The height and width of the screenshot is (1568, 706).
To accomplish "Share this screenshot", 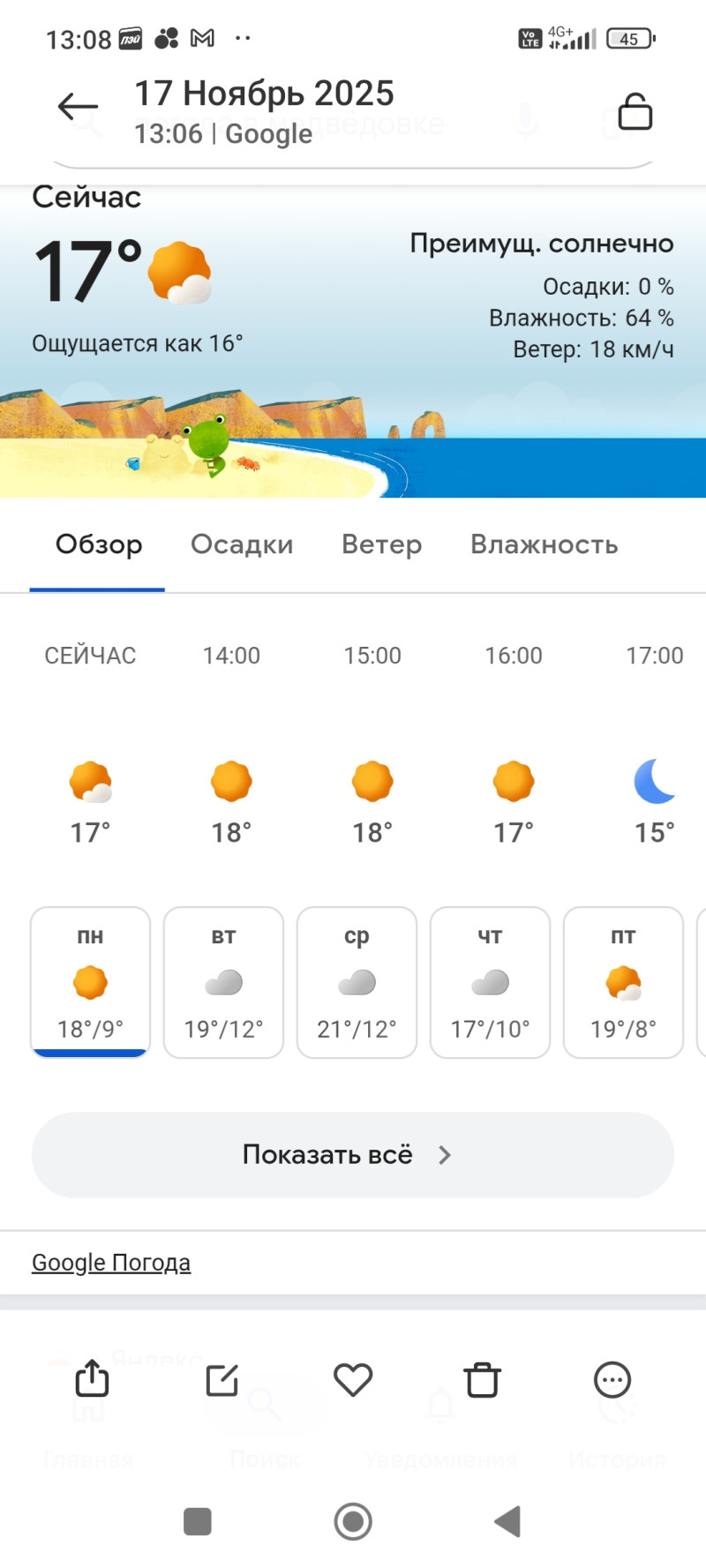I will (92, 1379).
